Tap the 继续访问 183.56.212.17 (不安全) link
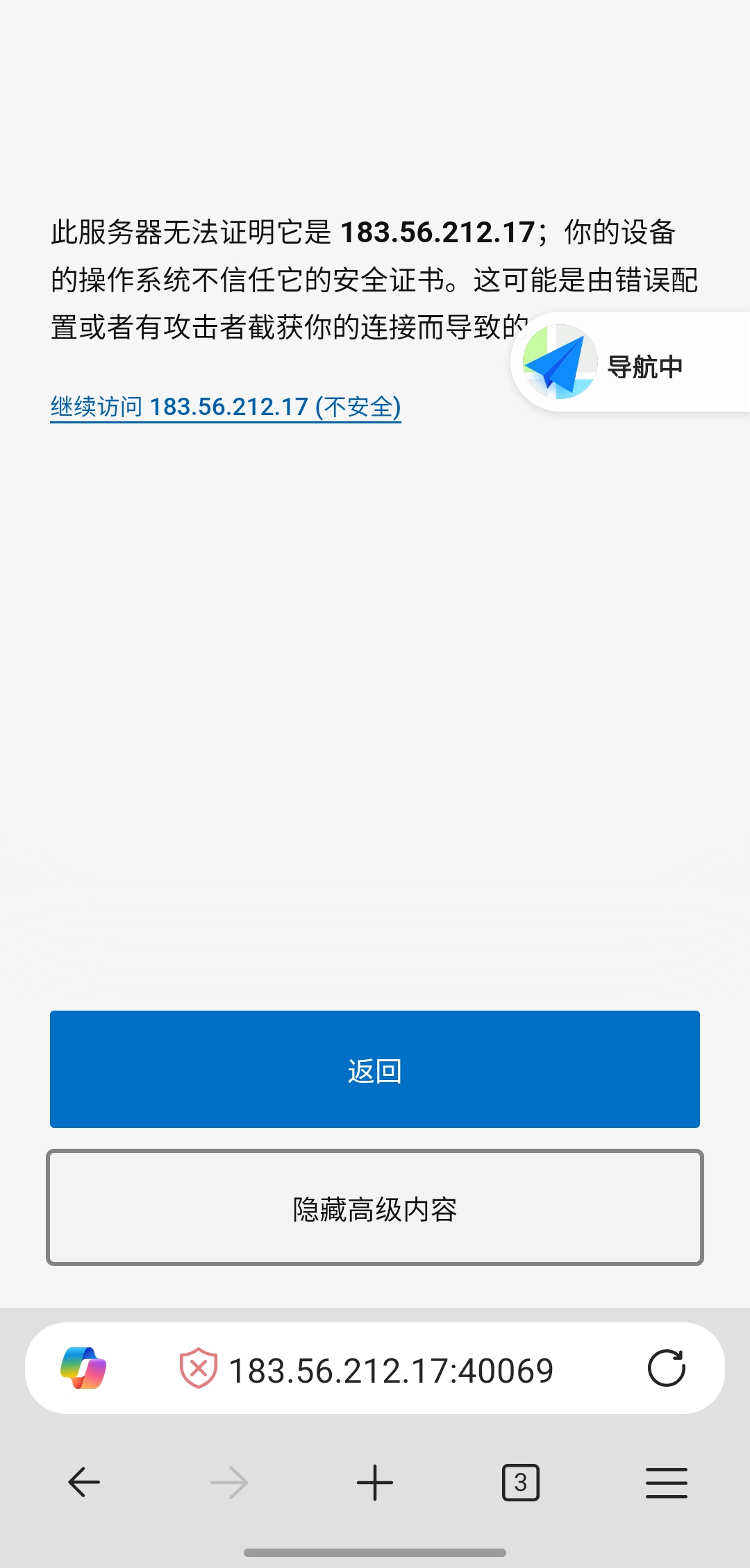The image size is (750, 1568). point(226,407)
